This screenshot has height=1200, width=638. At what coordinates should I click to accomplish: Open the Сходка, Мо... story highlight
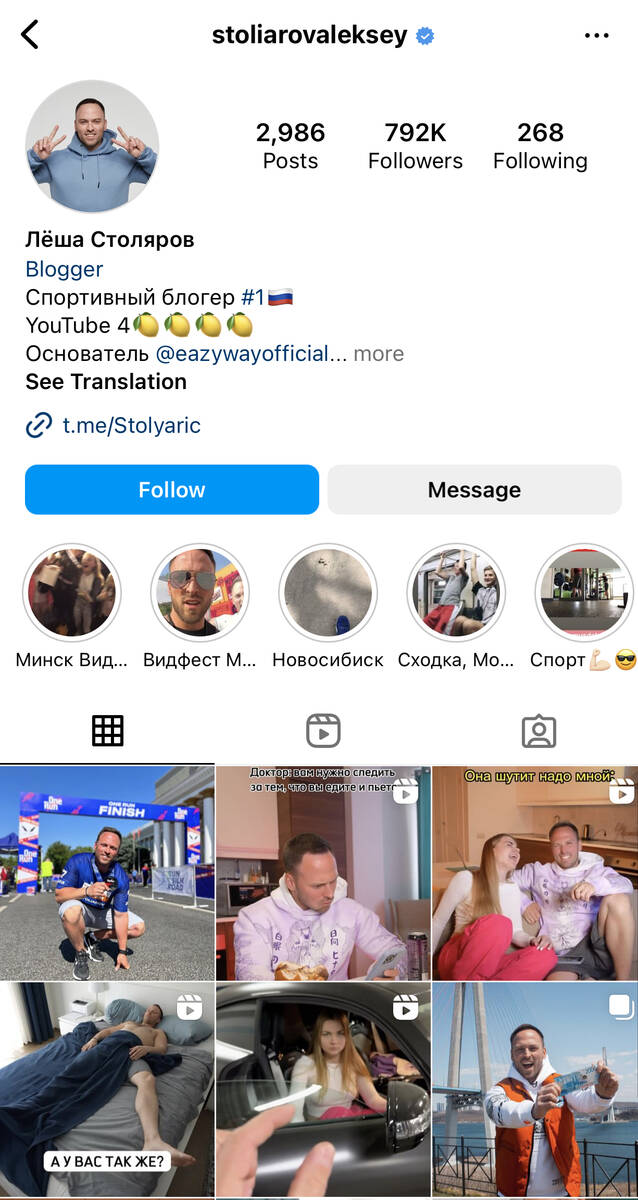[456, 592]
